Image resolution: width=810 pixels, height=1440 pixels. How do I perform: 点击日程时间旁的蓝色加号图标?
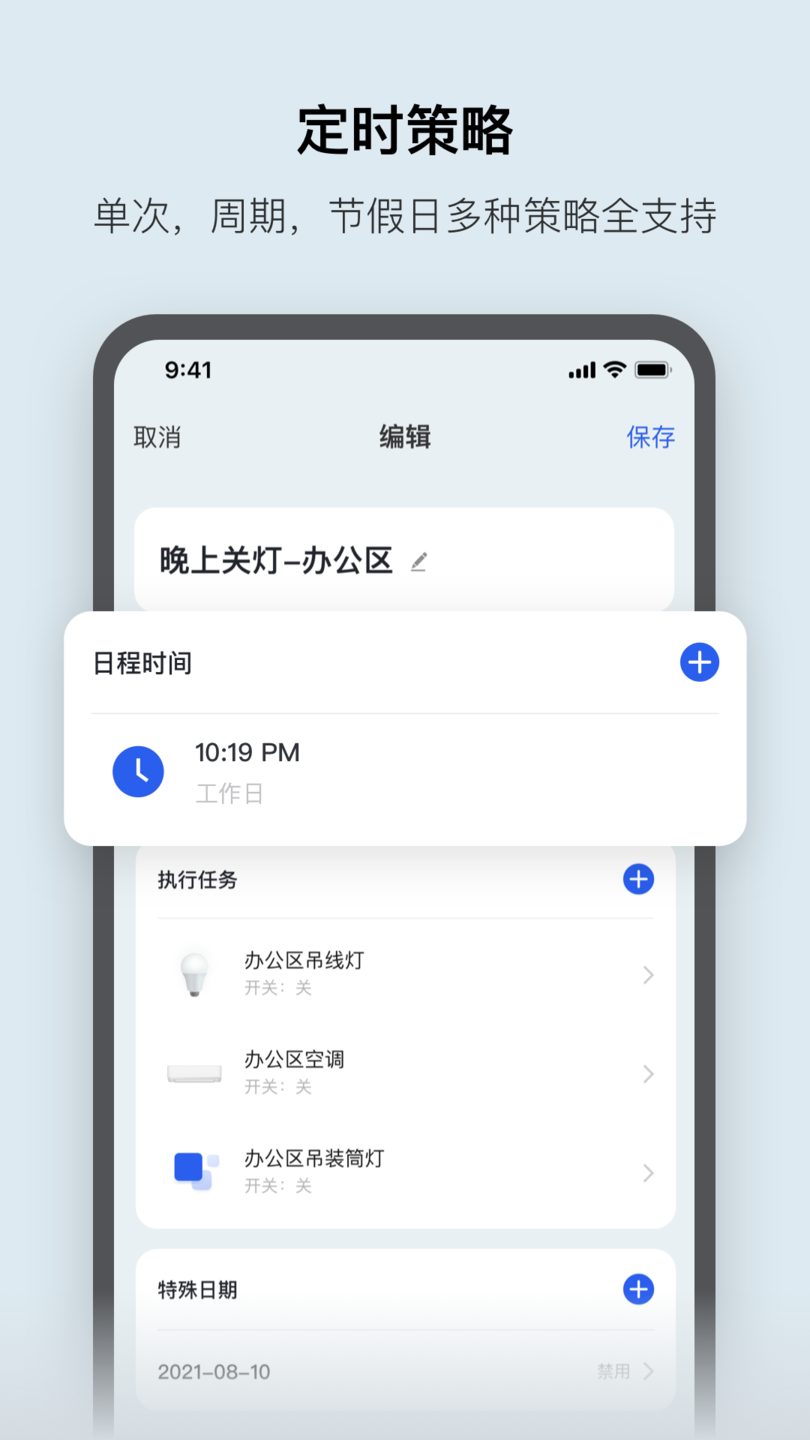point(700,662)
